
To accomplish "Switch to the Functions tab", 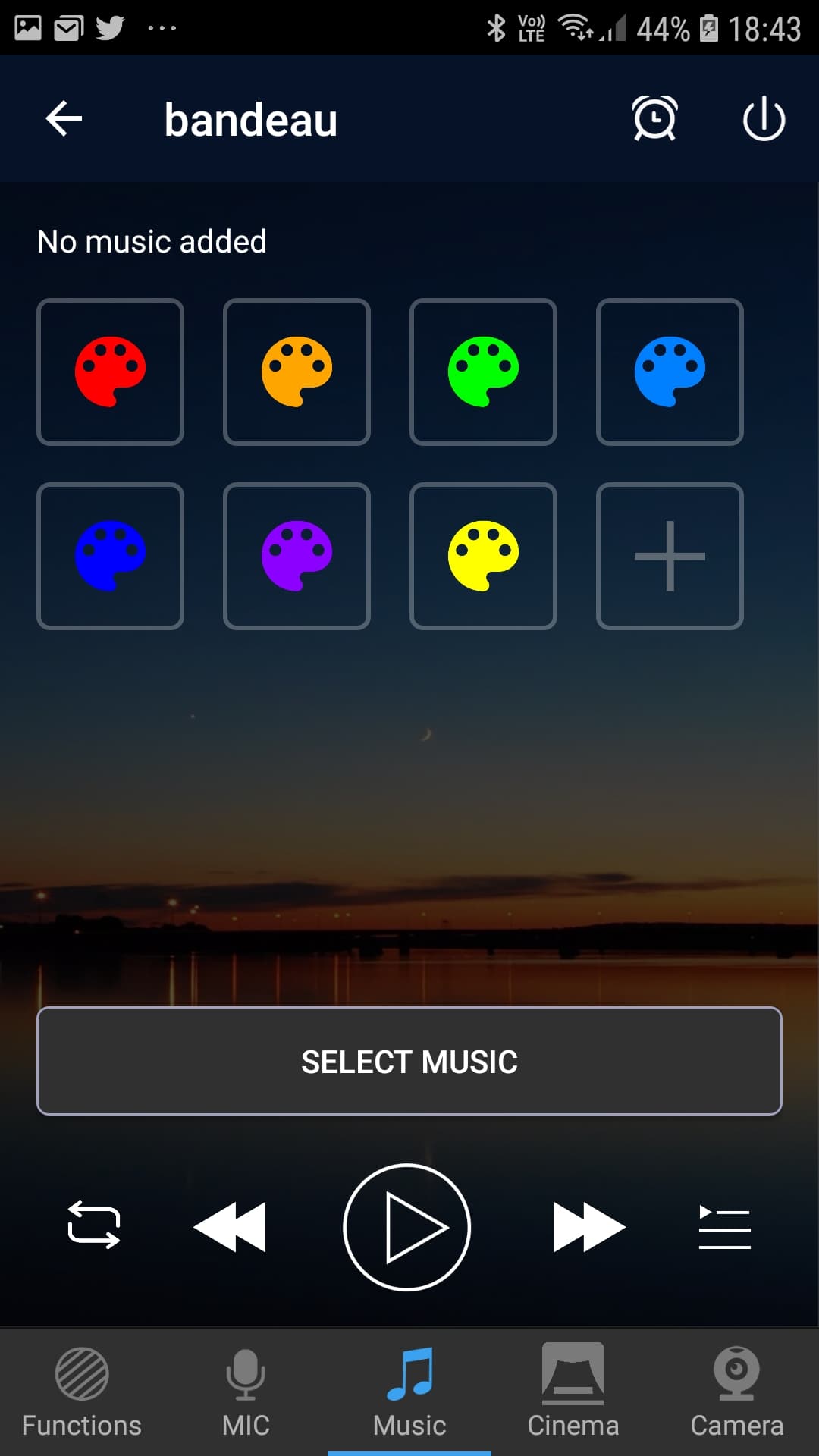I will [x=82, y=1392].
